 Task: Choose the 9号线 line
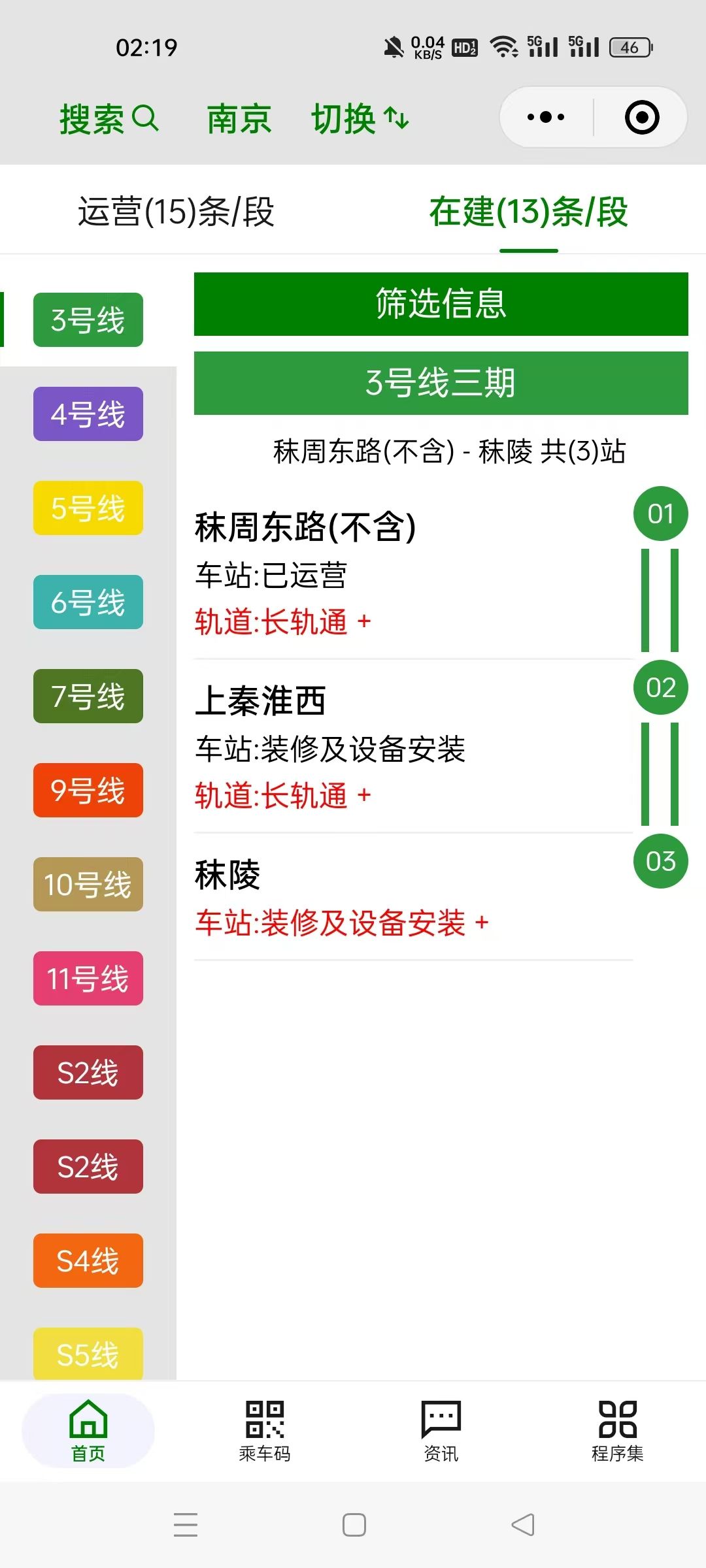[88, 791]
